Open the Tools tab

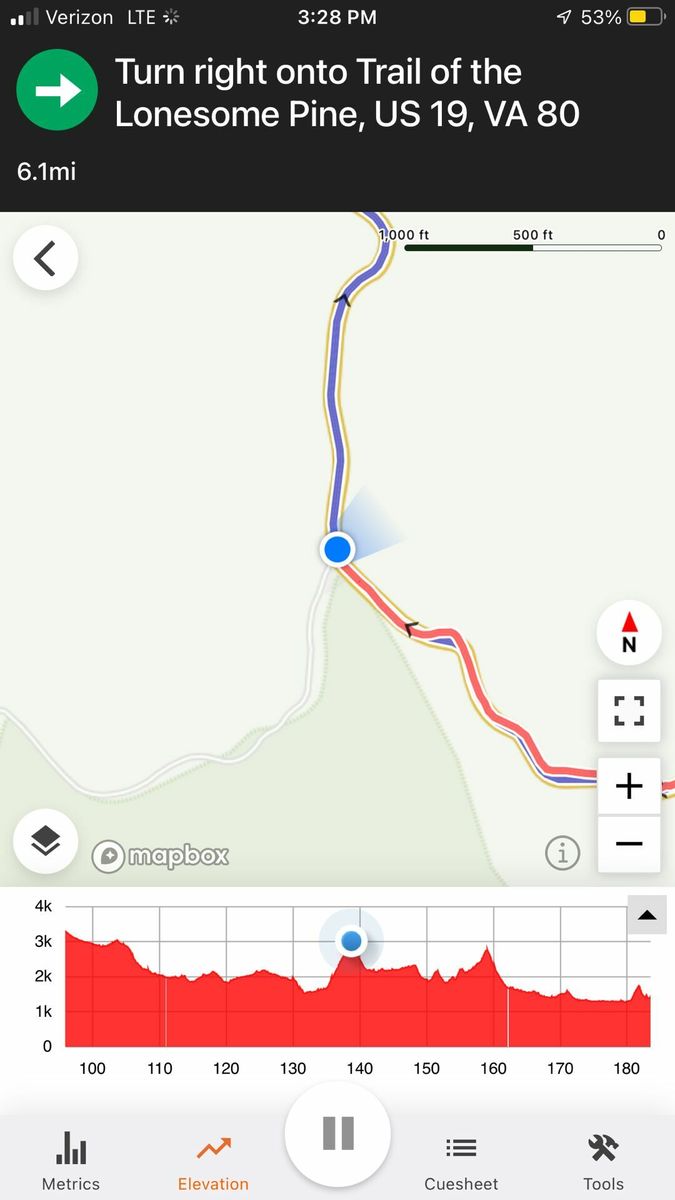pyautogui.click(x=603, y=1160)
